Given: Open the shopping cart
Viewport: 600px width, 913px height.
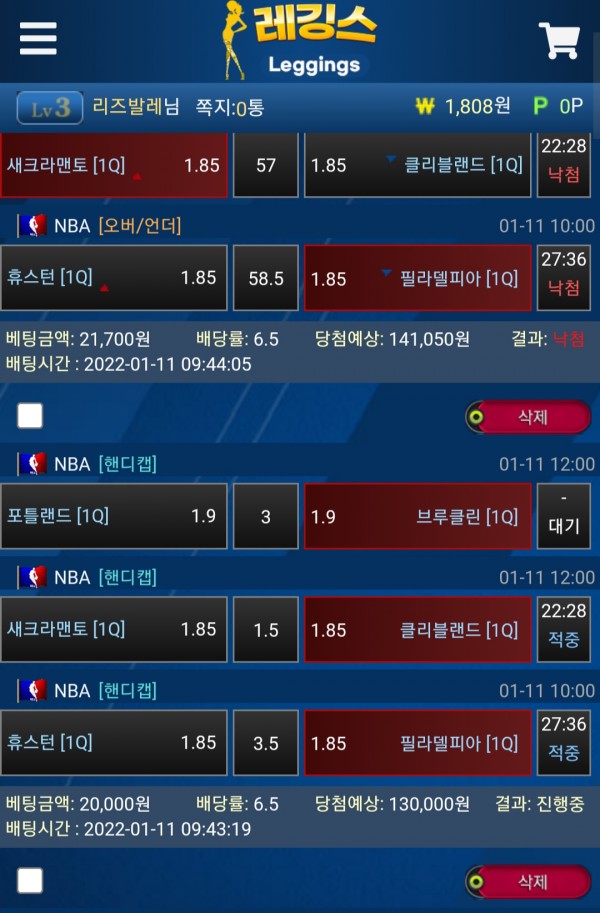Looking at the screenshot, I should [x=559, y=40].
